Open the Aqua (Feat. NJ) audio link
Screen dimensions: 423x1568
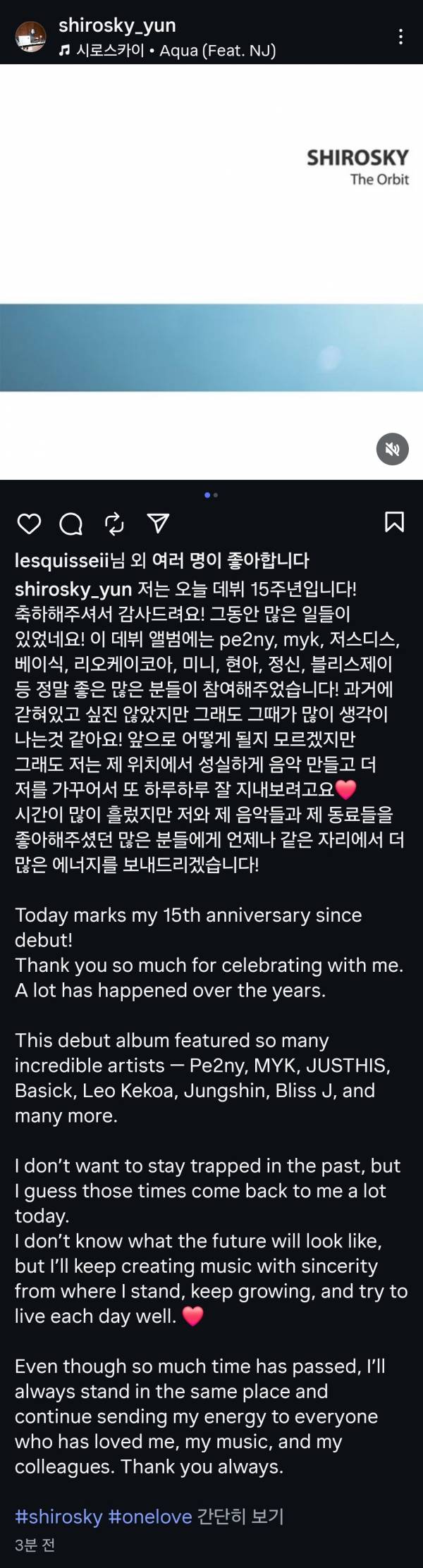pos(168,51)
